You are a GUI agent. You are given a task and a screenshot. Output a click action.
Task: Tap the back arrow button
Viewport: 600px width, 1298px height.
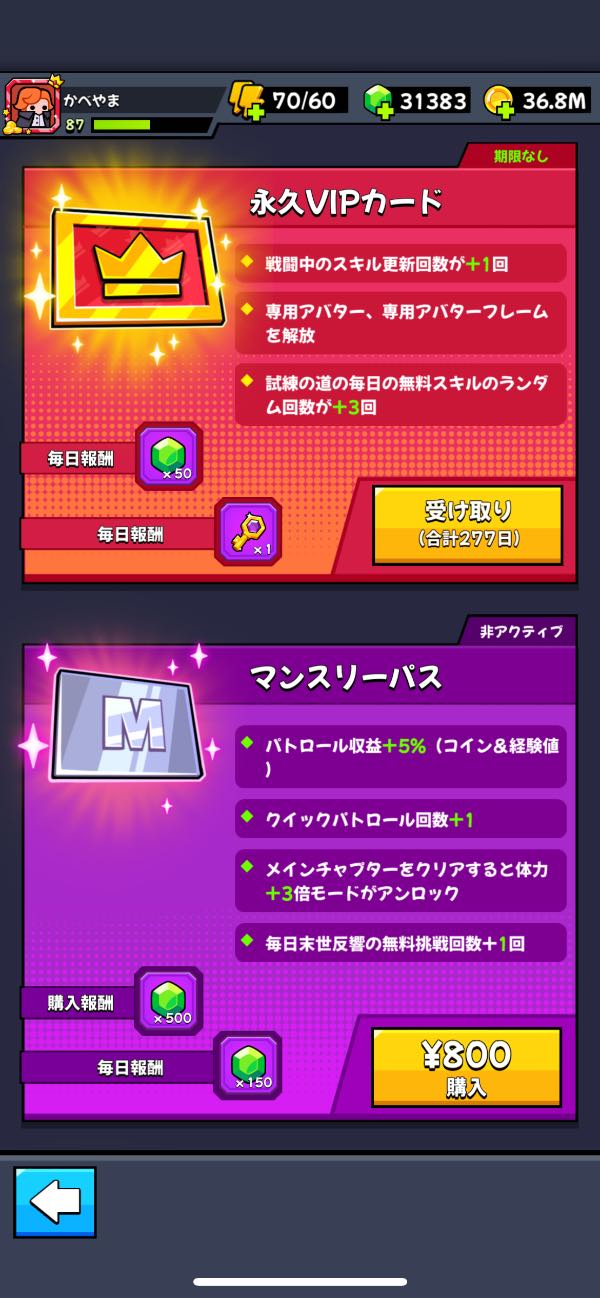pos(55,1201)
